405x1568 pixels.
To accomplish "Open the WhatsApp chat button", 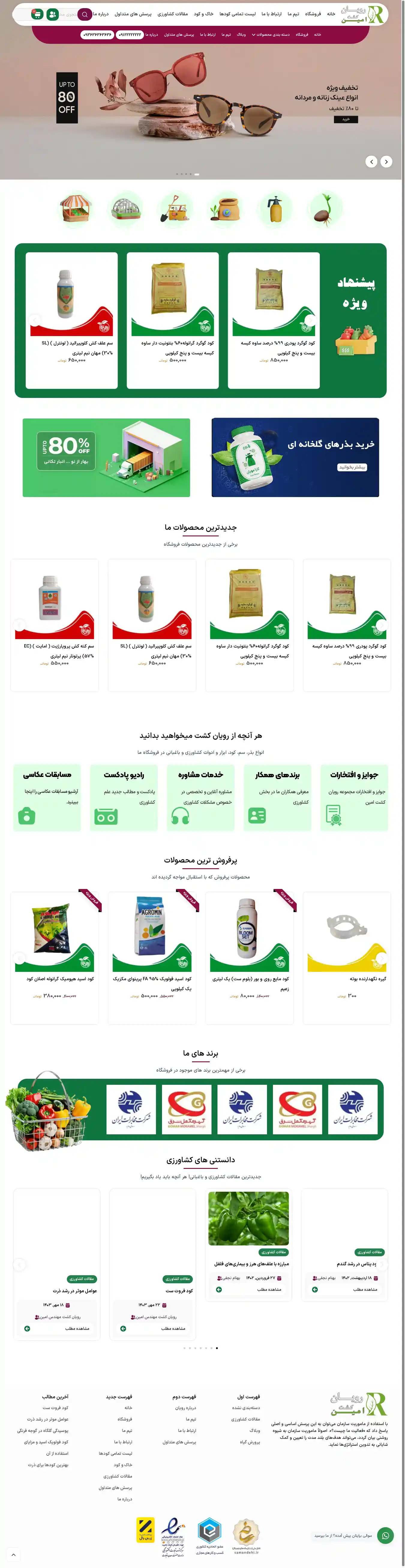I will click(x=385, y=1535).
